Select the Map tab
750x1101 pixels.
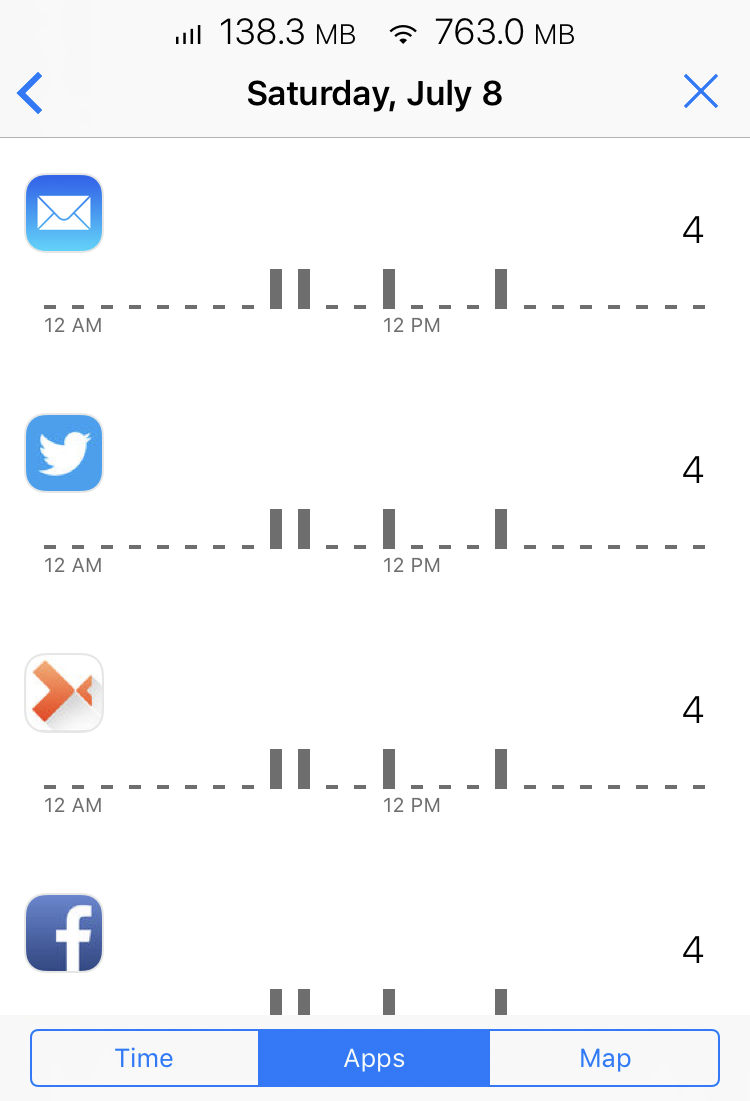tap(604, 1057)
